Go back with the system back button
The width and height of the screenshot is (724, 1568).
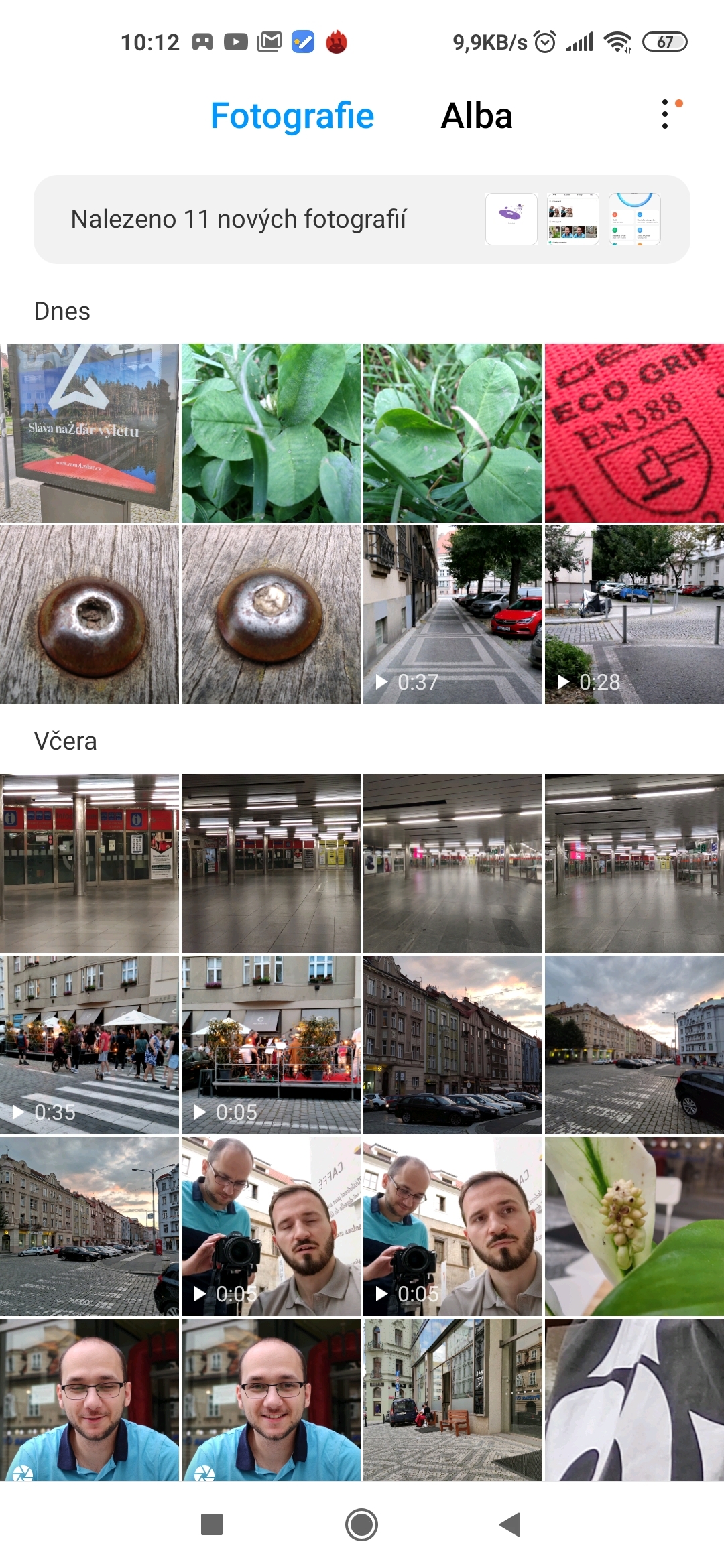[x=511, y=1524]
